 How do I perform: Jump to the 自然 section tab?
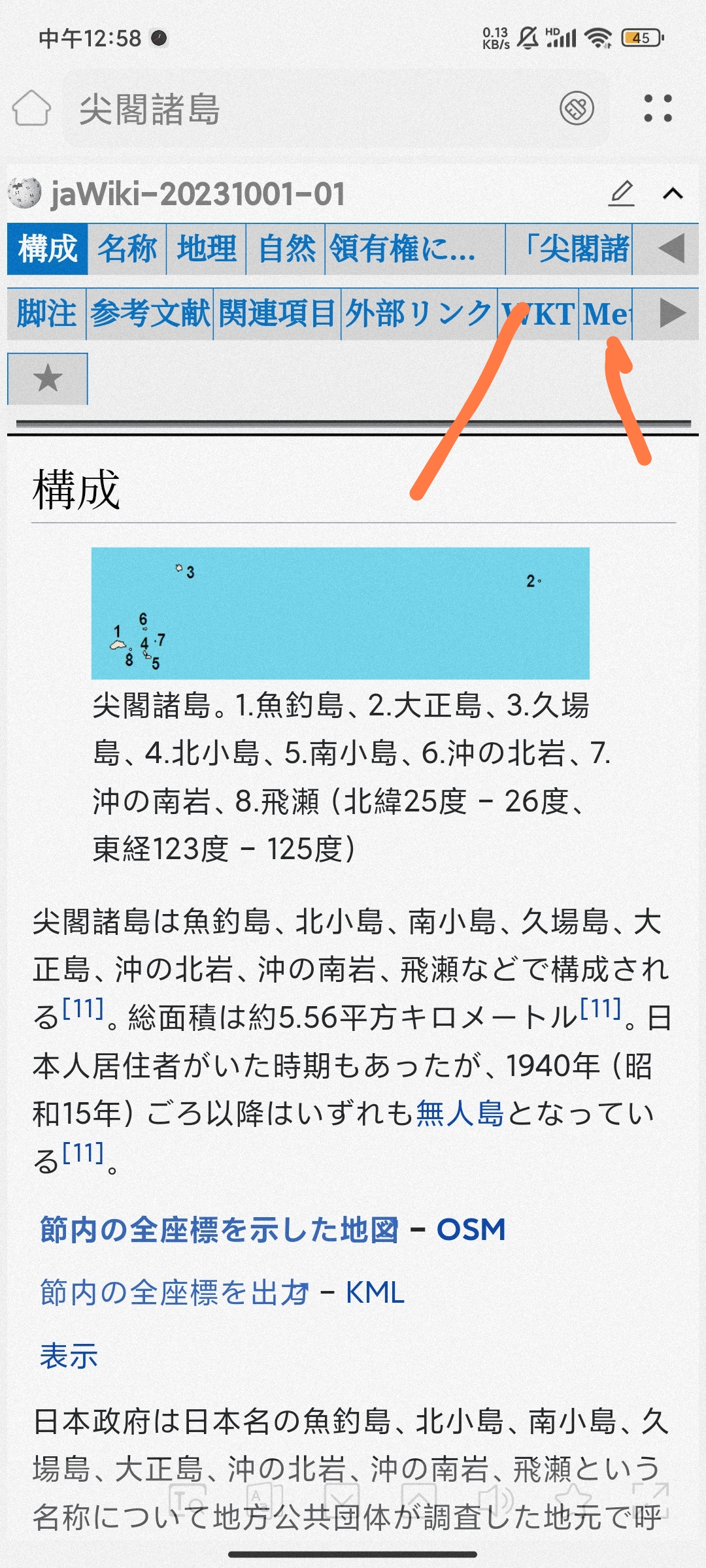[x=286, y=249]
